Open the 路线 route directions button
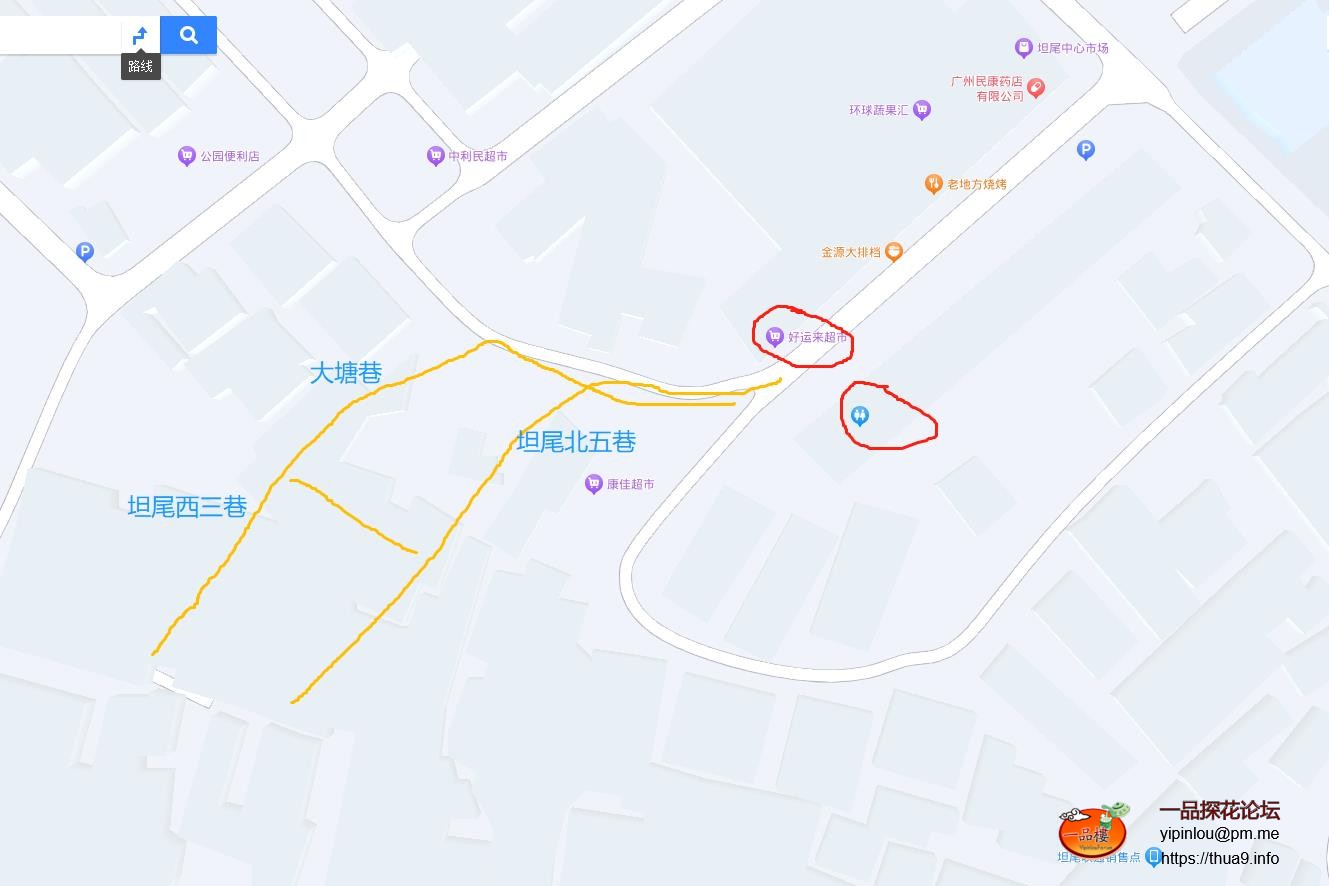The height and width of the screenshot is (886, 1329). (140, 36)
